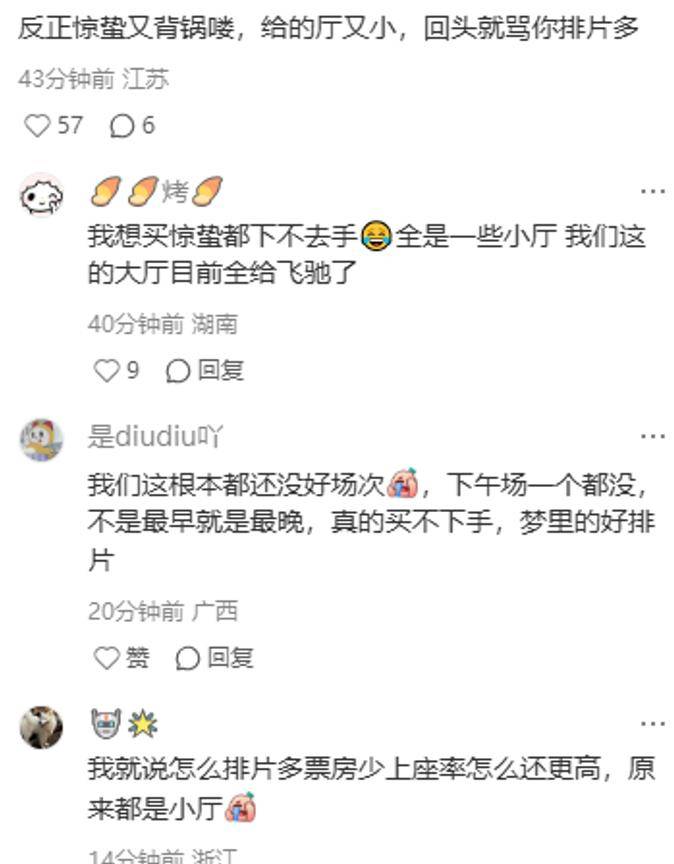Open the username 是diudiu吖

(155, 437)
